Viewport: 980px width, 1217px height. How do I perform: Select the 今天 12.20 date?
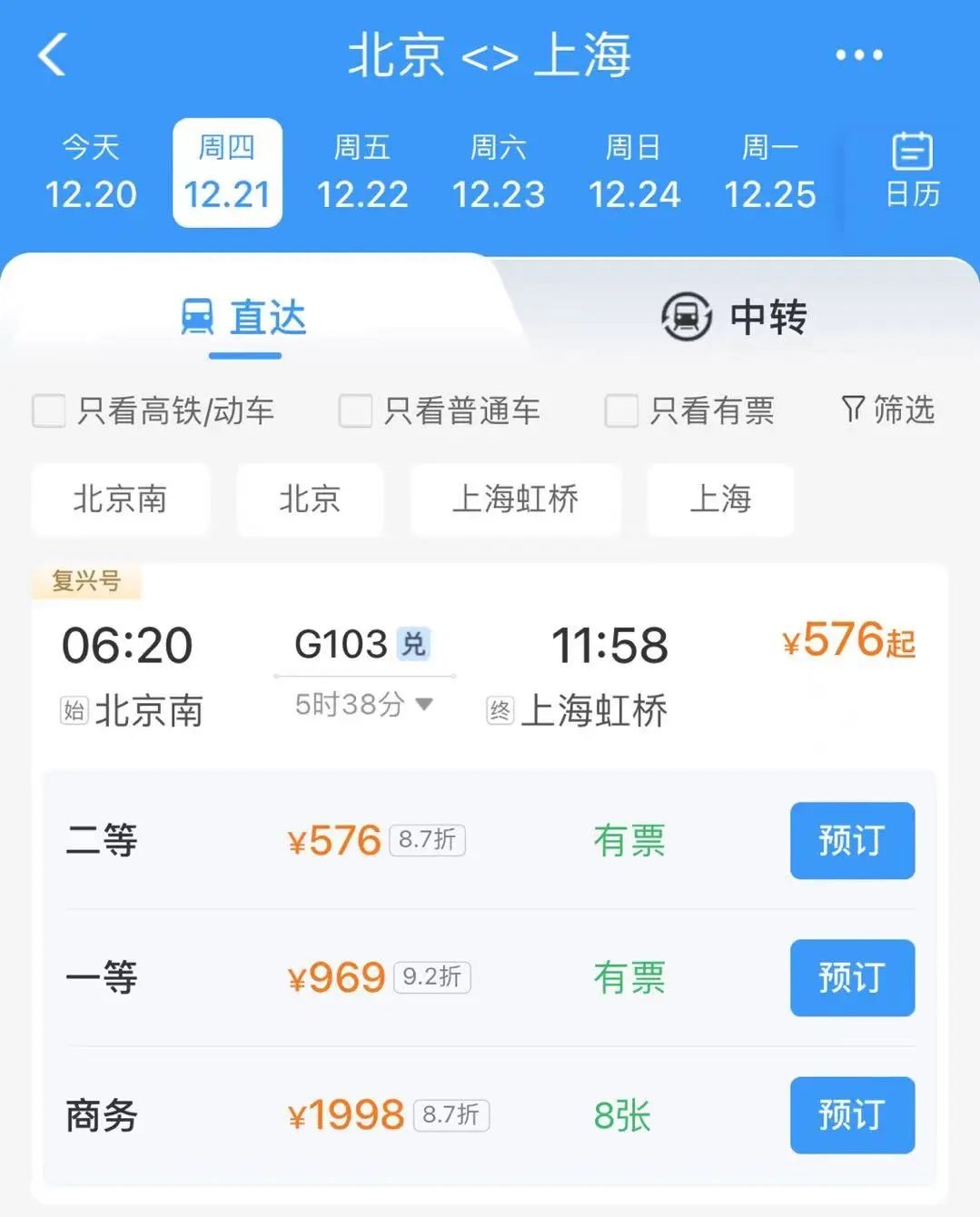point(91,173)
